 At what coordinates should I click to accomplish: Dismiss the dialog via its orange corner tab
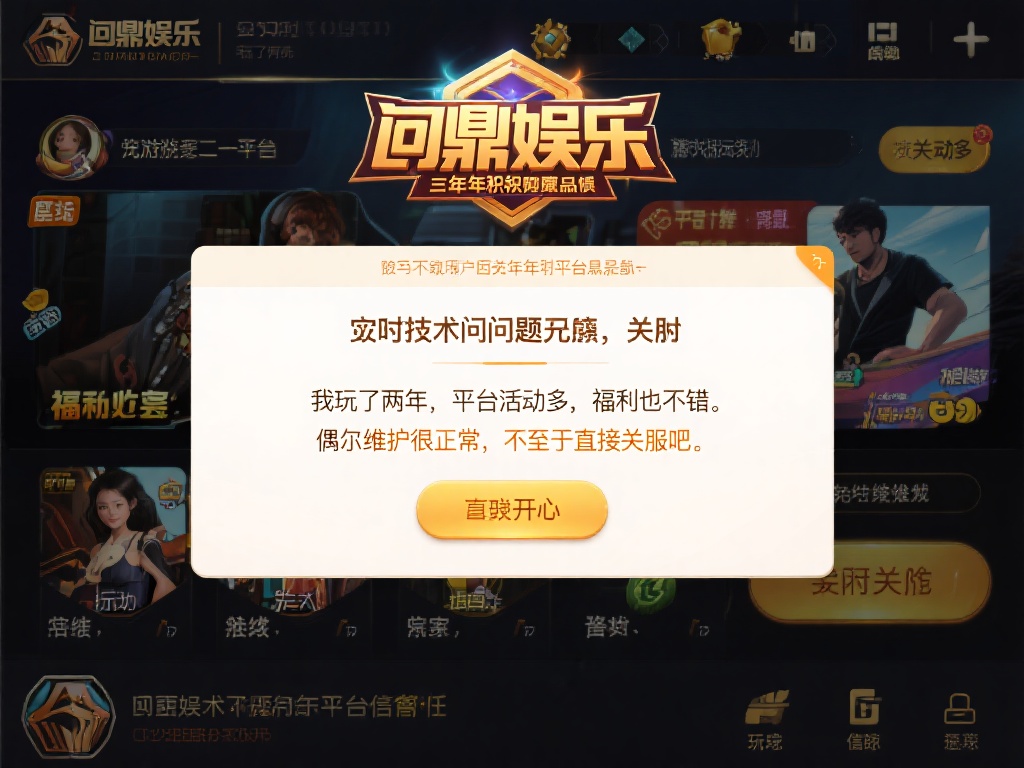click(x=820, y=261)
